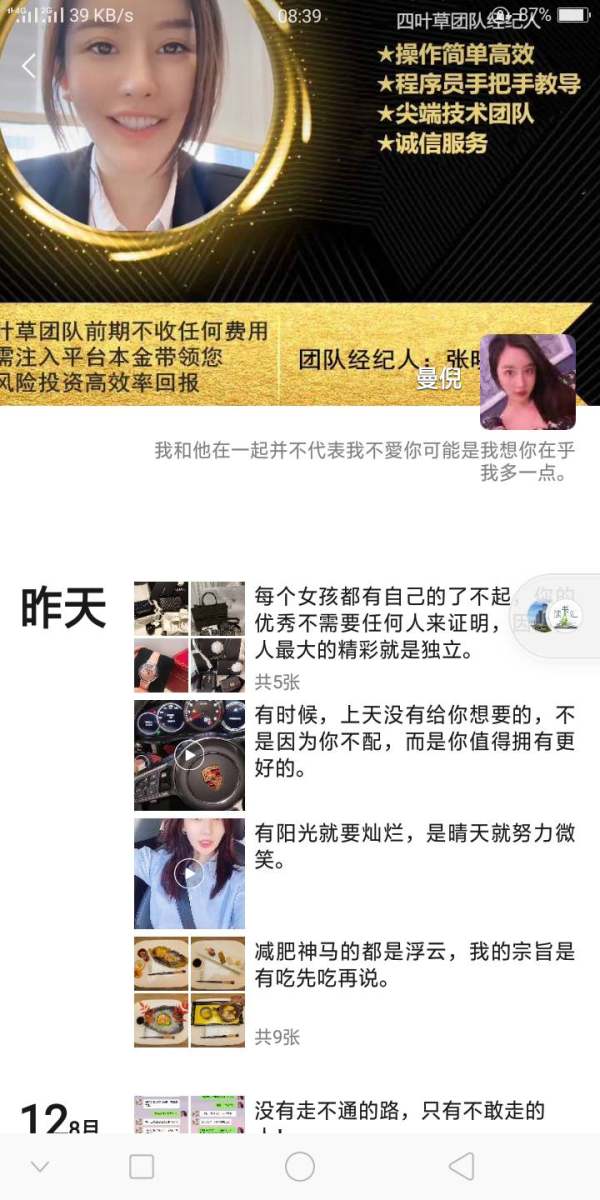Open the profile avatar of 曼倪
This screenshot has height=1200, width=600.
pyautogui.click(x=528, y=382)
